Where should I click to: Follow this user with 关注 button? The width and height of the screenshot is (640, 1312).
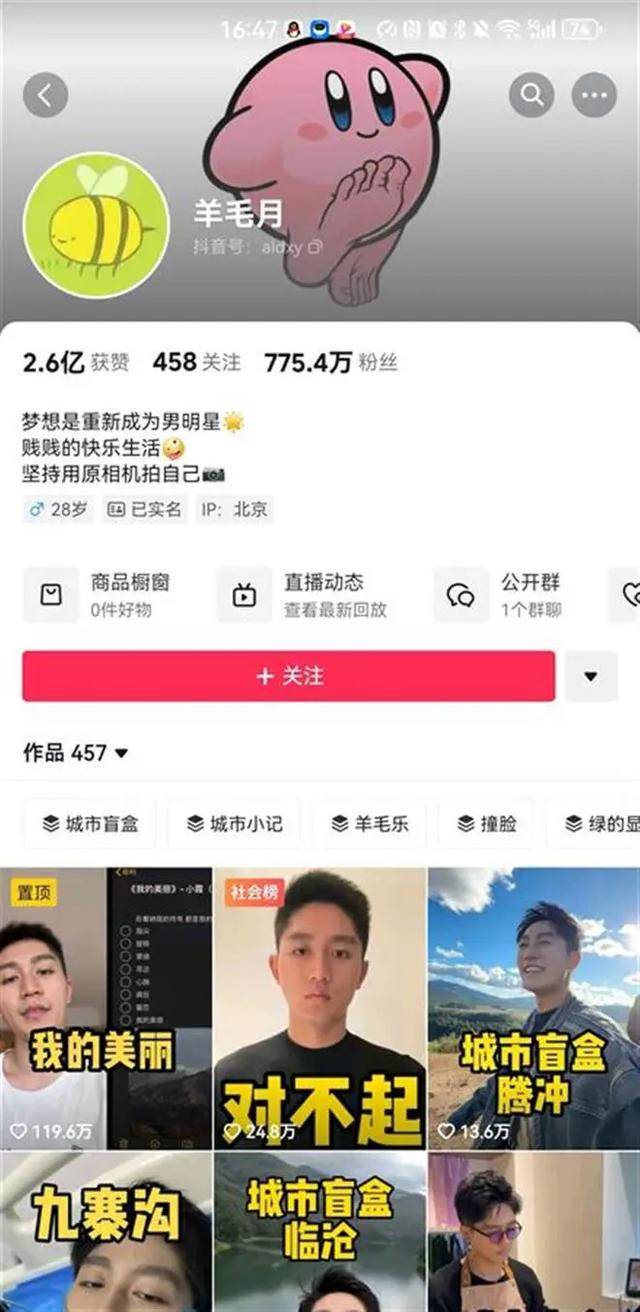288,676
